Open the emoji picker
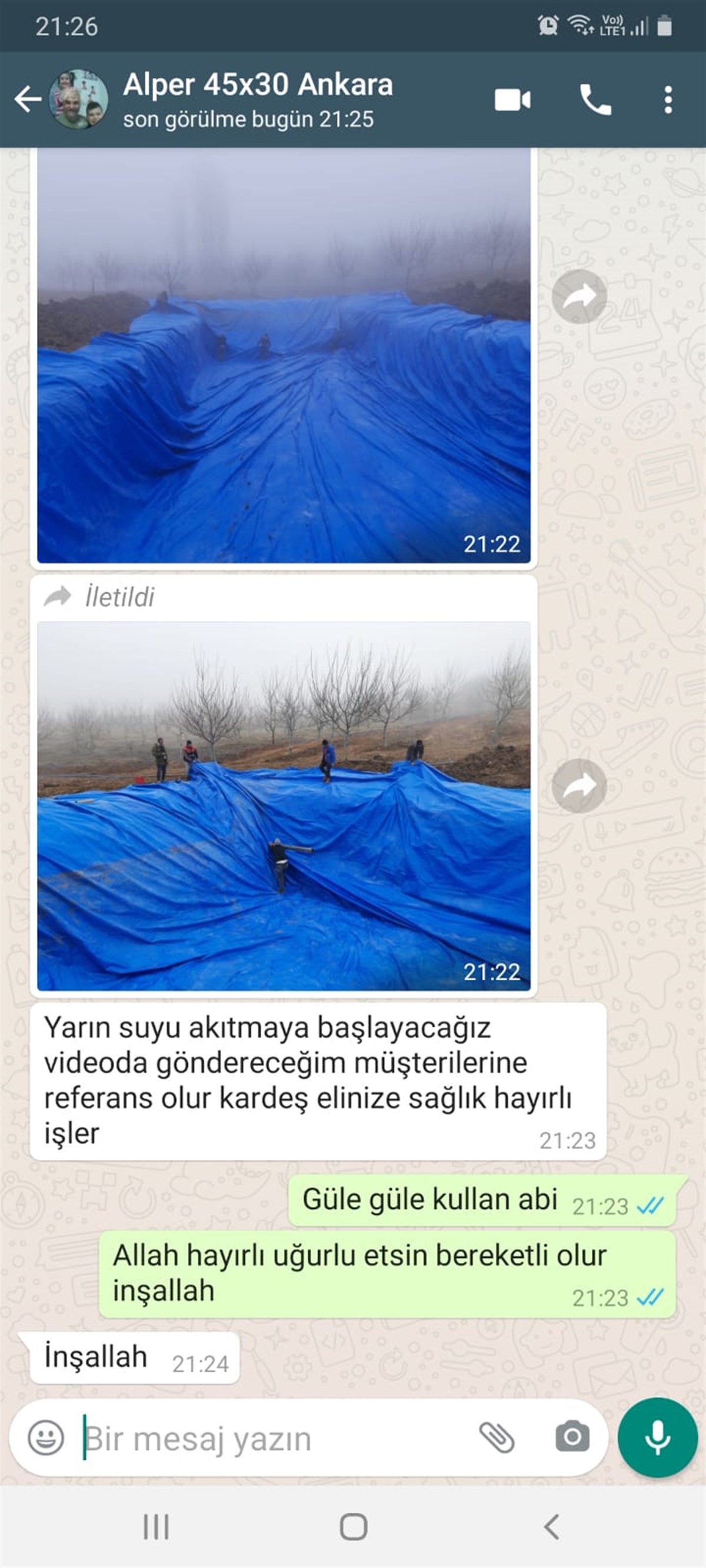This screenshot has width=706, height=1568. [x=46, y=1438]
